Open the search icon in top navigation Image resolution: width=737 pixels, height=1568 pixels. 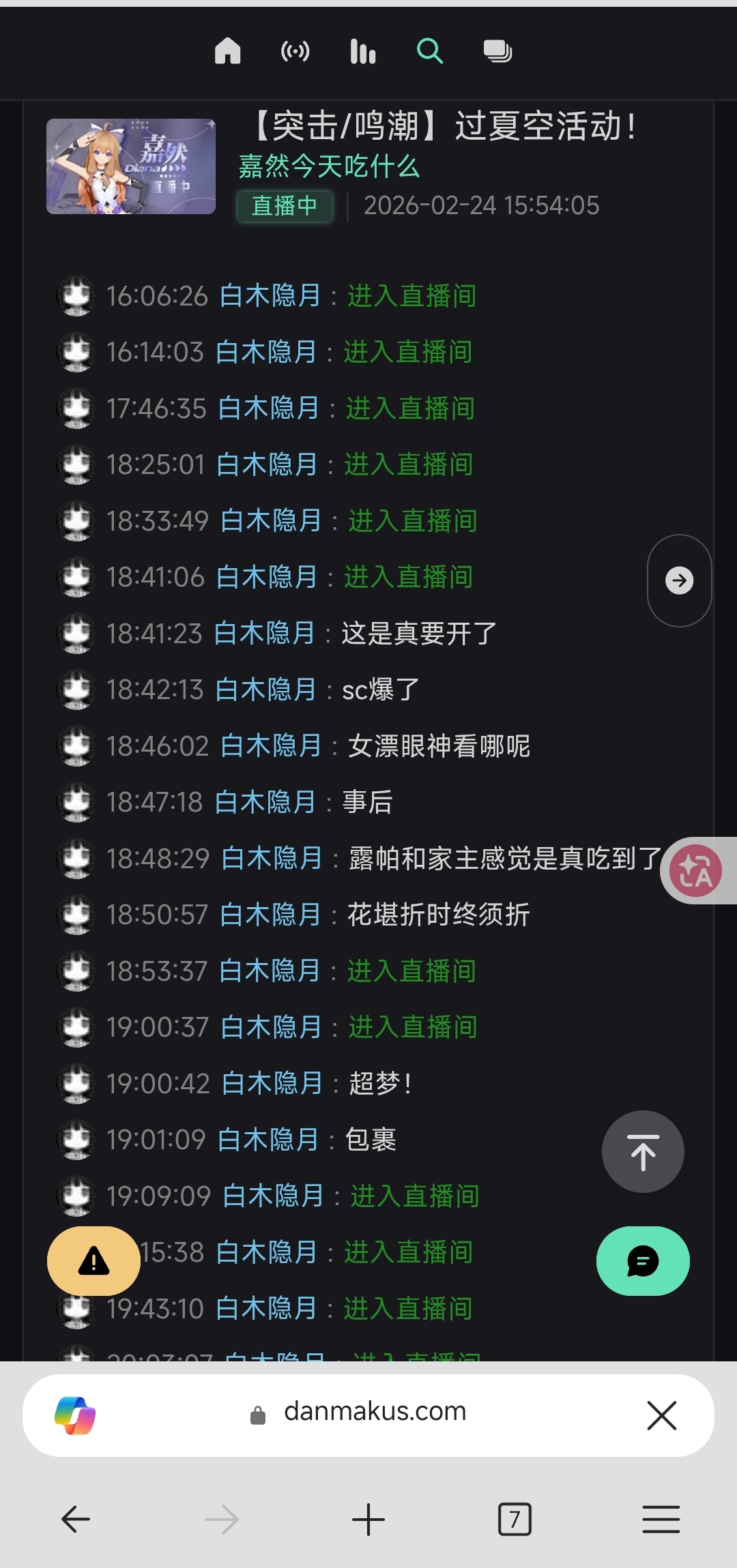(430, 51)
